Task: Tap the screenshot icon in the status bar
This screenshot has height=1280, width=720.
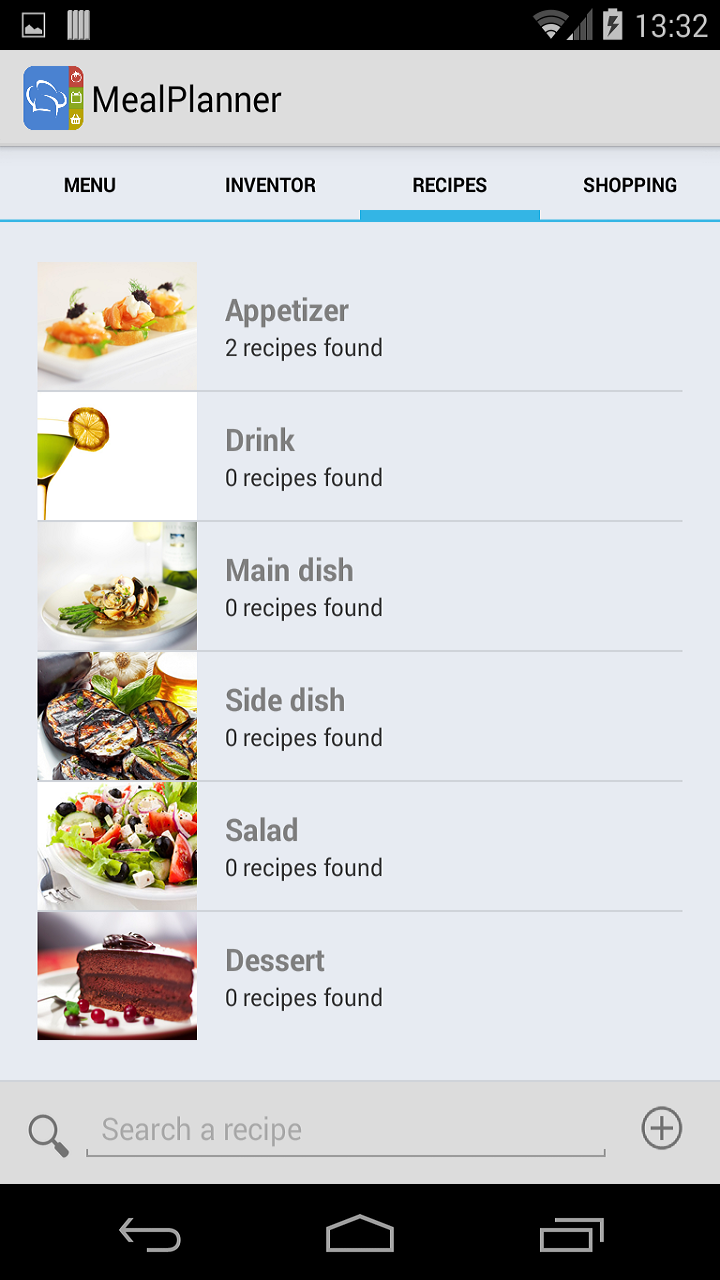Action: pos(33,24)
